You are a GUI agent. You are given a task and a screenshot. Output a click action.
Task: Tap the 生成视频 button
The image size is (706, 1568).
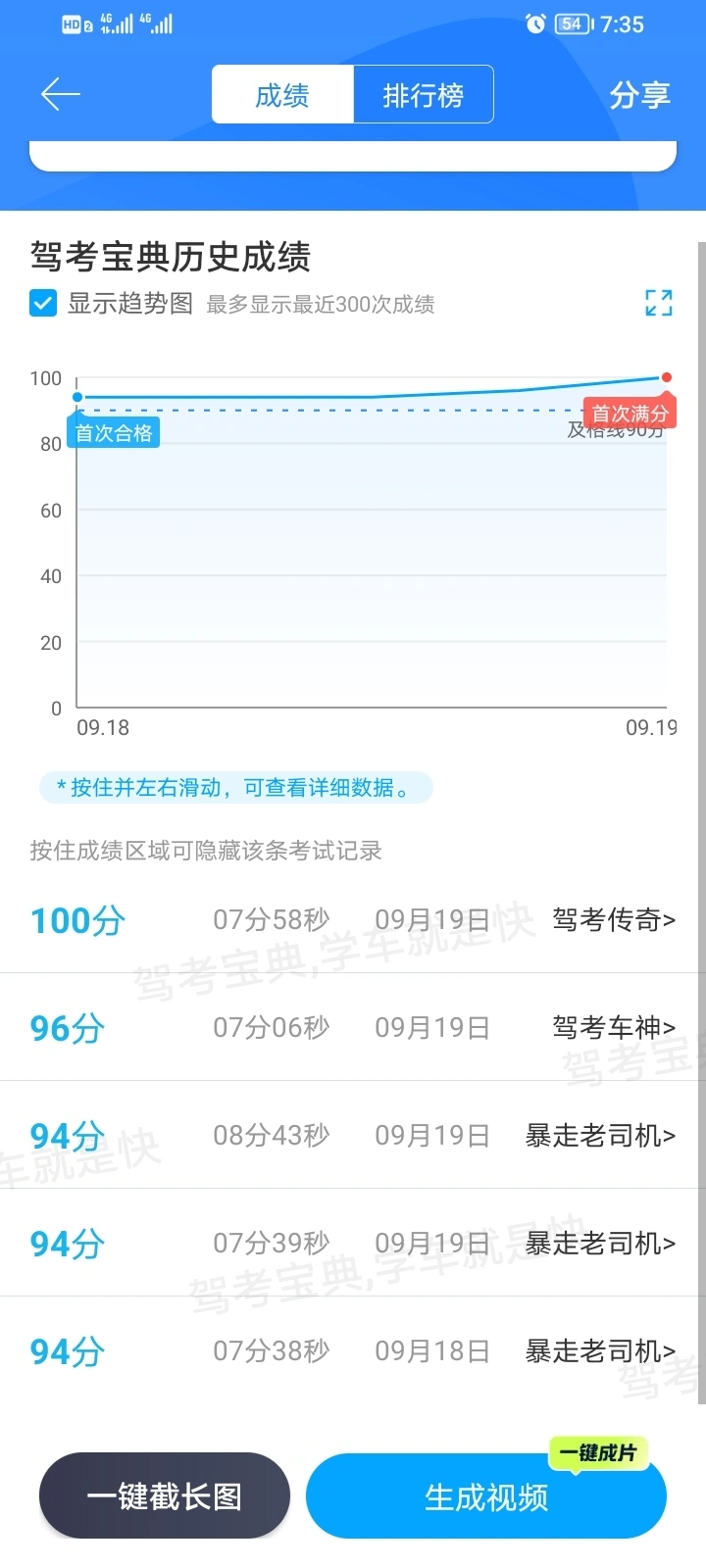click(x=486, y=1496)
